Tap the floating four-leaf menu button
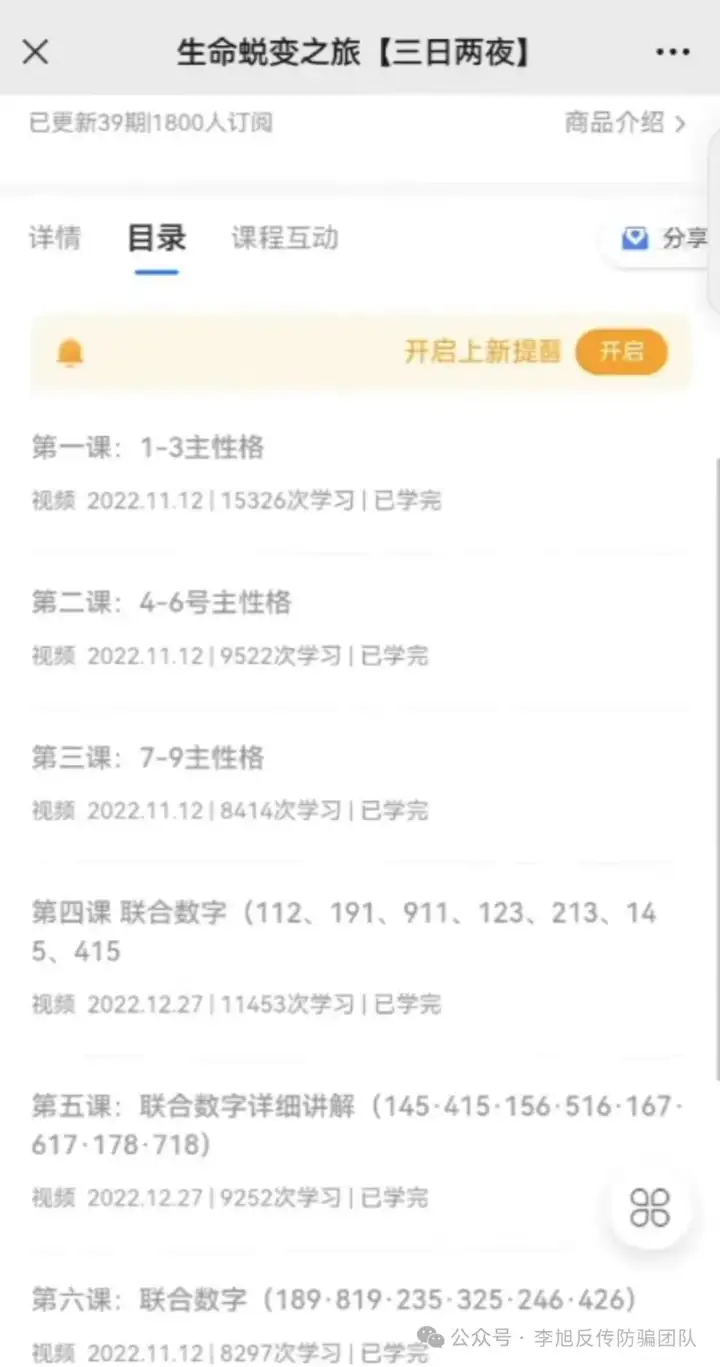Screen dimensions: 720x1367 pos(650,1207)
